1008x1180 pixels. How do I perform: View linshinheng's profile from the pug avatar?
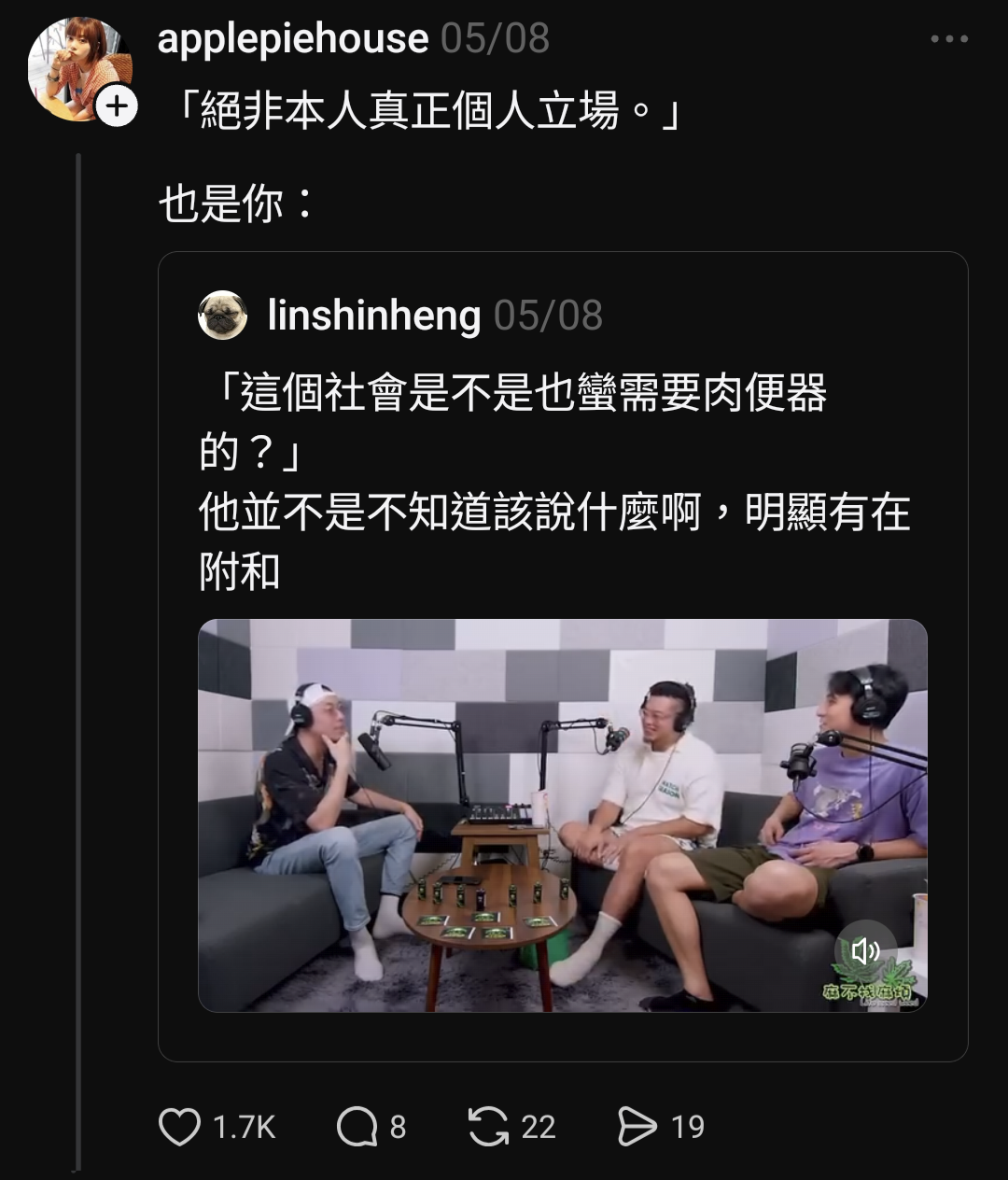point(223,316)
